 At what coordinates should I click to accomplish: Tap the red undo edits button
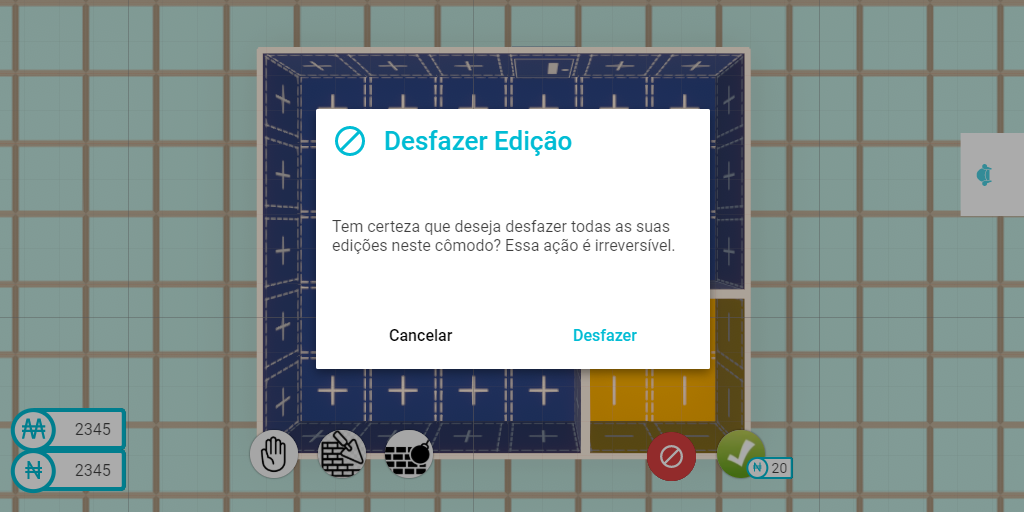click(x=671, y=457)
